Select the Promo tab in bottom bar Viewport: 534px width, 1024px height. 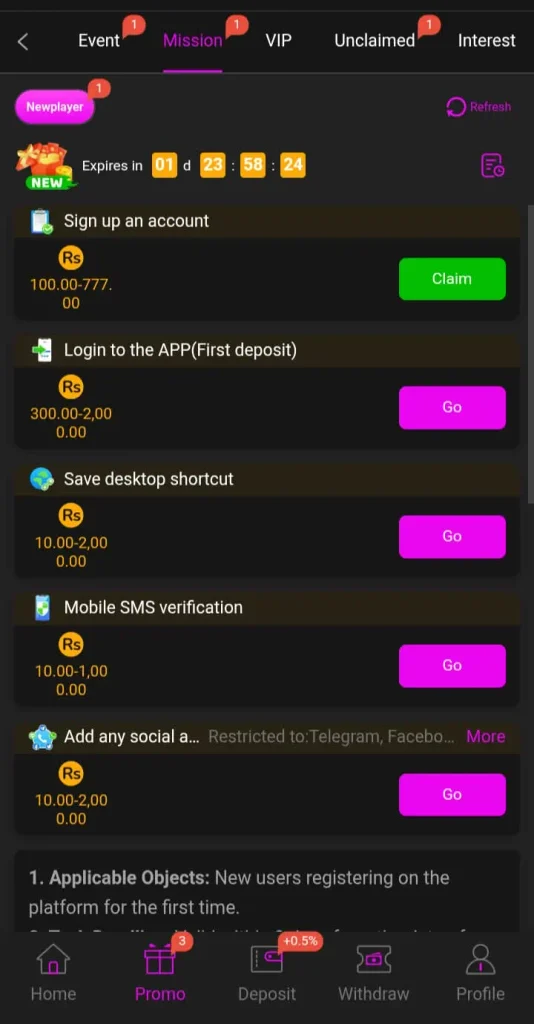click(160, 973)
